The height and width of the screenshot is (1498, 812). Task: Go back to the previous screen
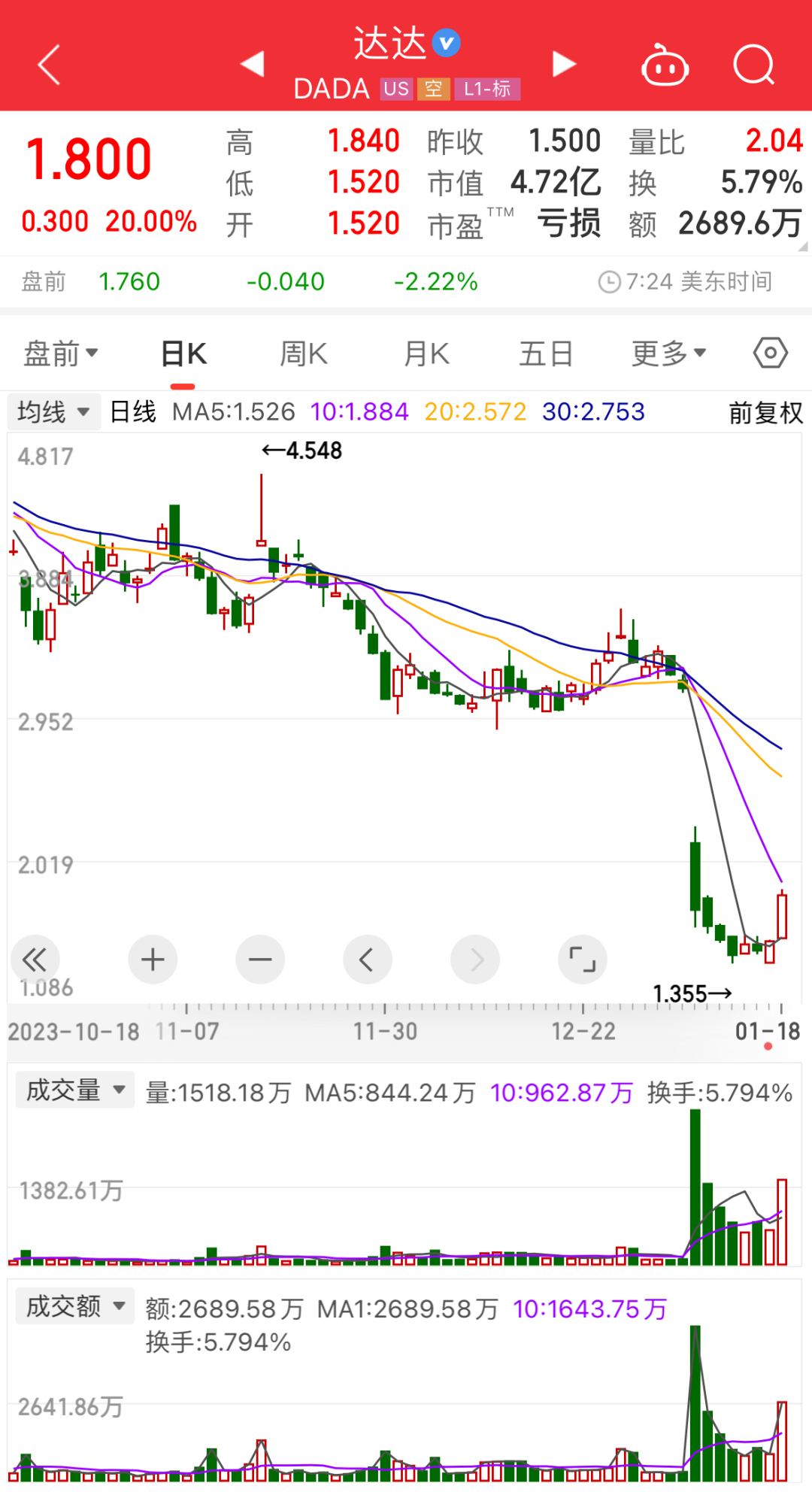click(50, 65)
